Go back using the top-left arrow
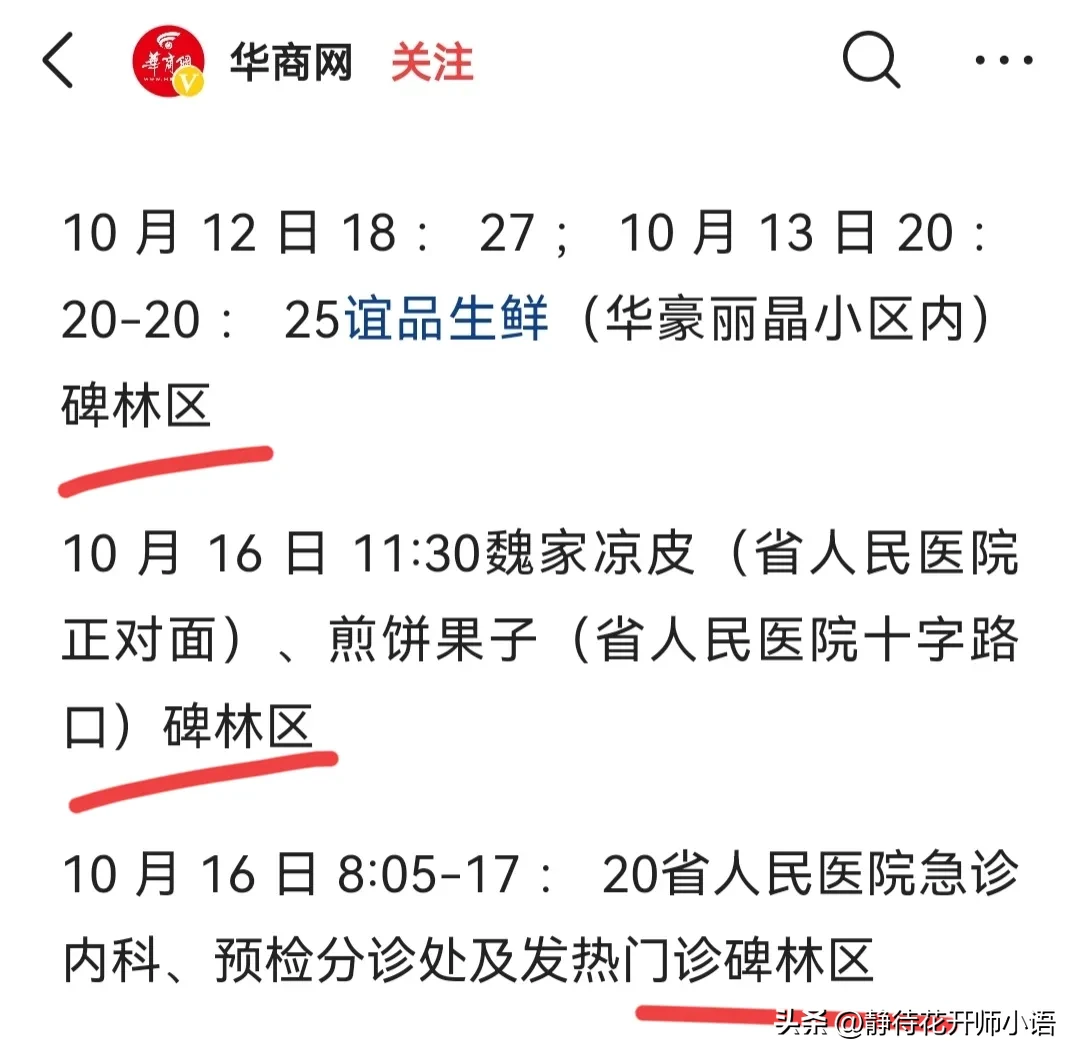 [58, 61]
